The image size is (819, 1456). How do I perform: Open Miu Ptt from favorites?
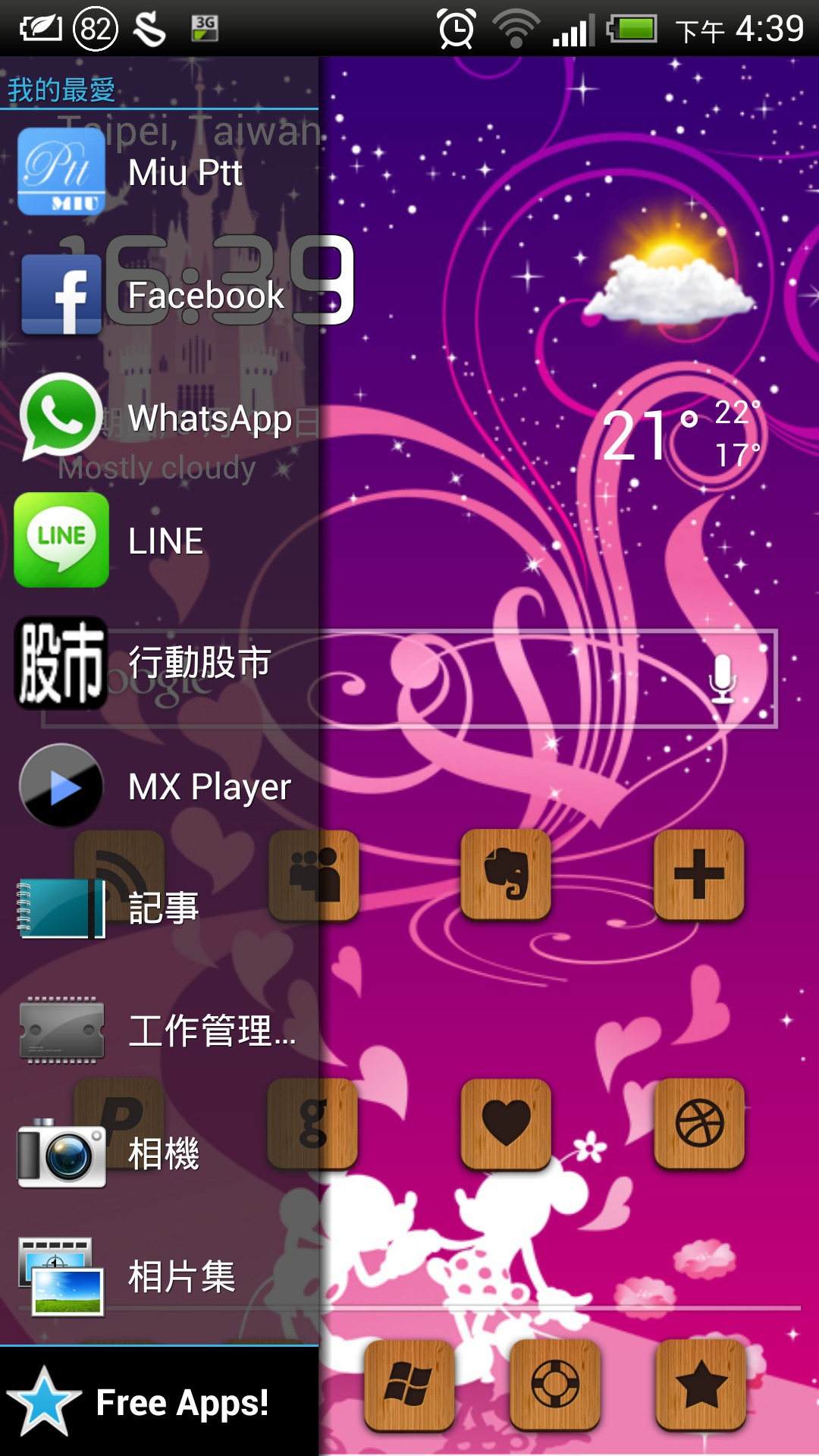[x=152, y=172]
